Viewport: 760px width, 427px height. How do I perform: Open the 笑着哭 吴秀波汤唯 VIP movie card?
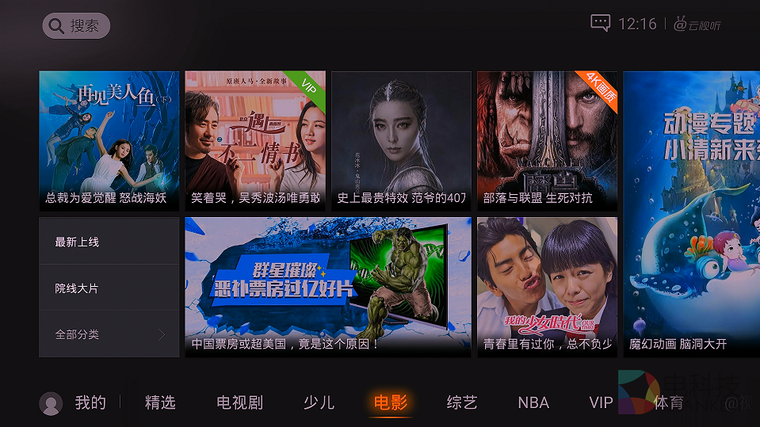(255, 140)
